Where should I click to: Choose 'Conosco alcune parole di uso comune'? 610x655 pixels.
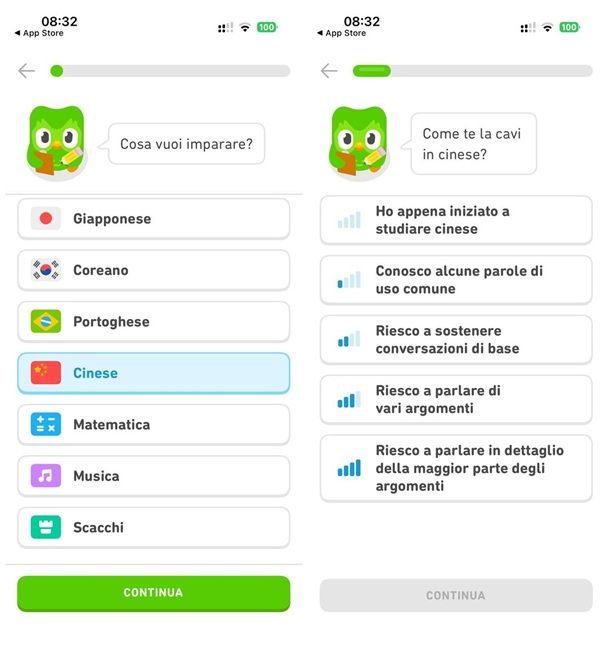click(x=456, y=280)
